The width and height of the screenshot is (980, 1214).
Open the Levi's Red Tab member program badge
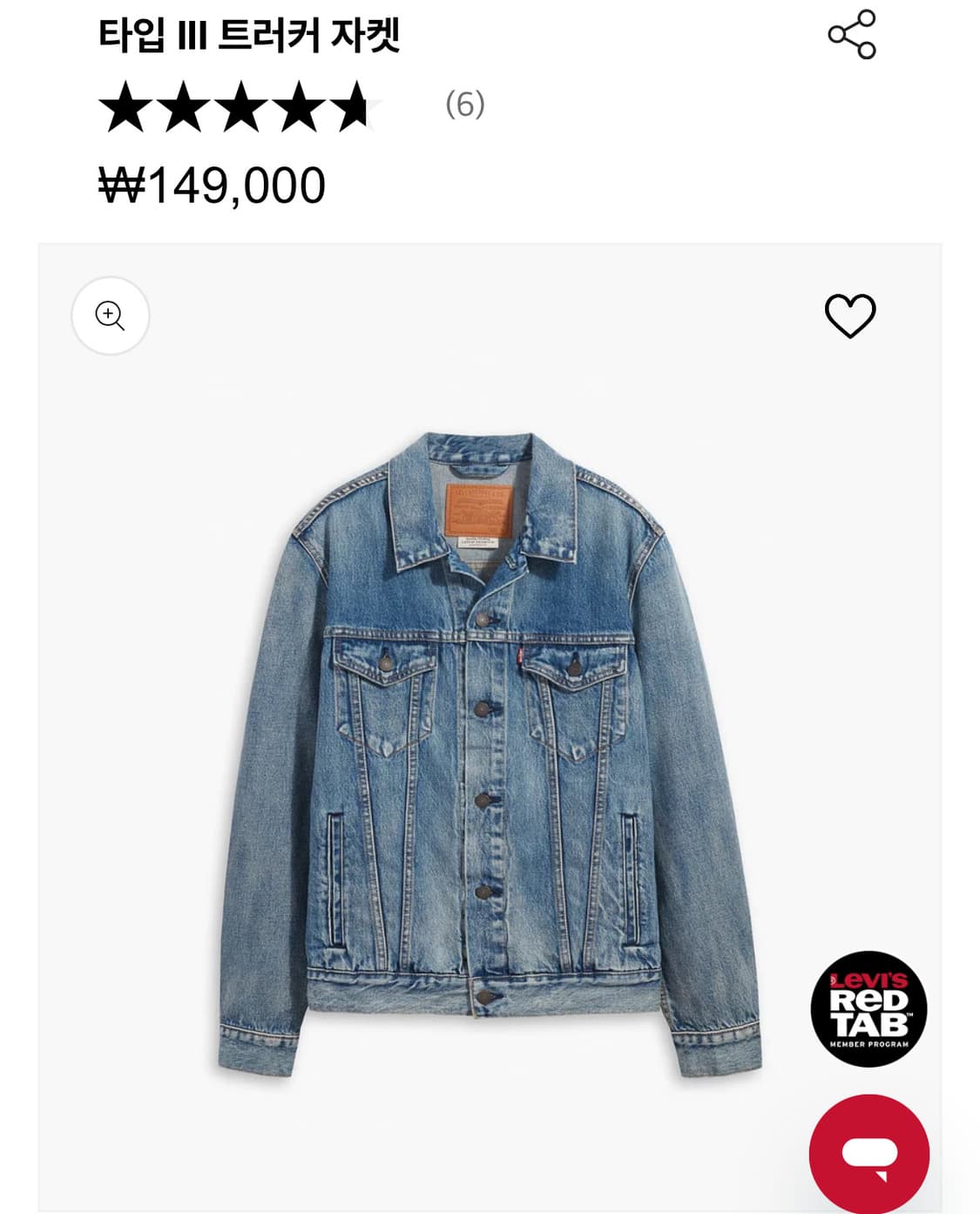coord(868,1009)
